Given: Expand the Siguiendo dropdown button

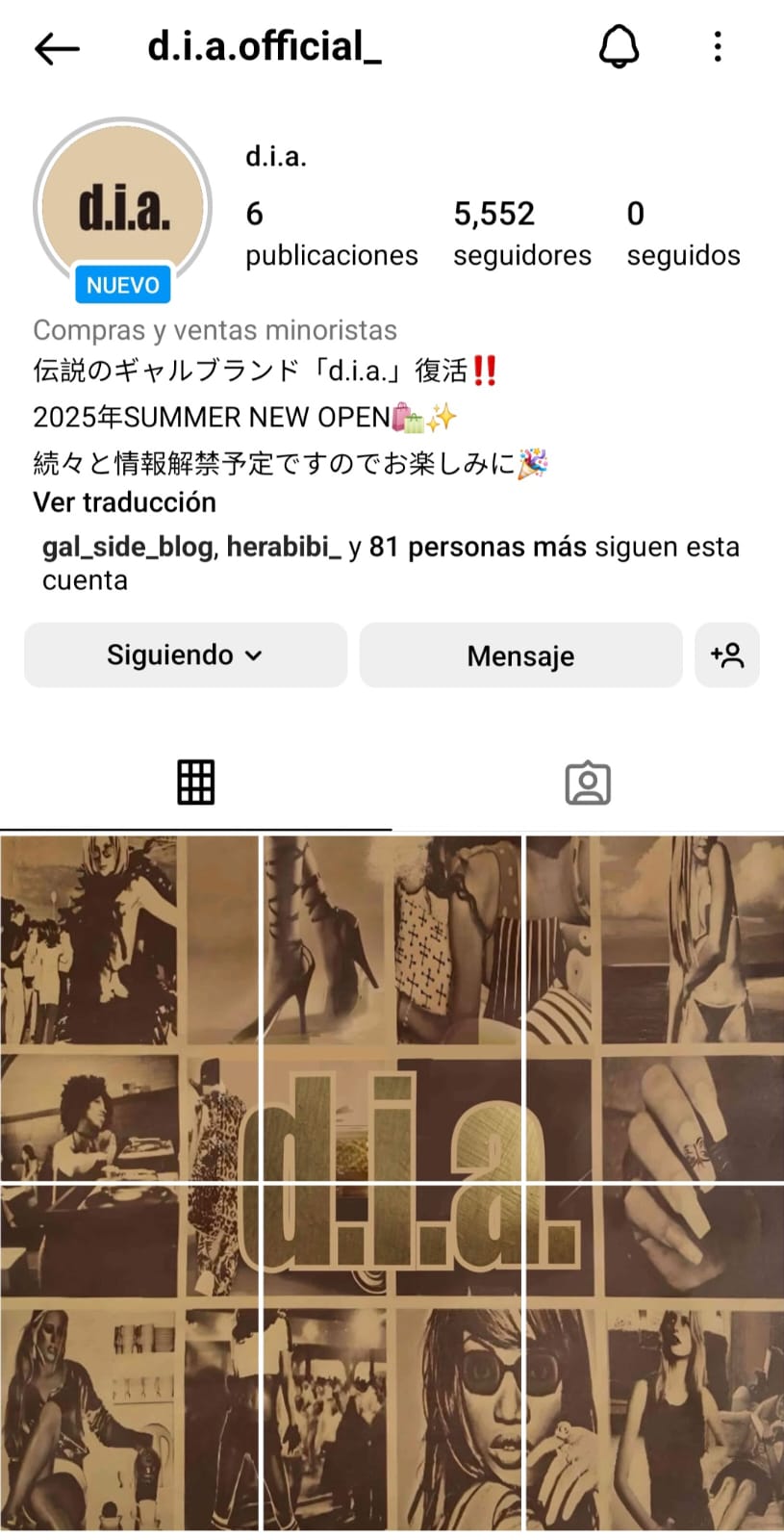Looking at the screenshot, I should click(x=186, y=654).
